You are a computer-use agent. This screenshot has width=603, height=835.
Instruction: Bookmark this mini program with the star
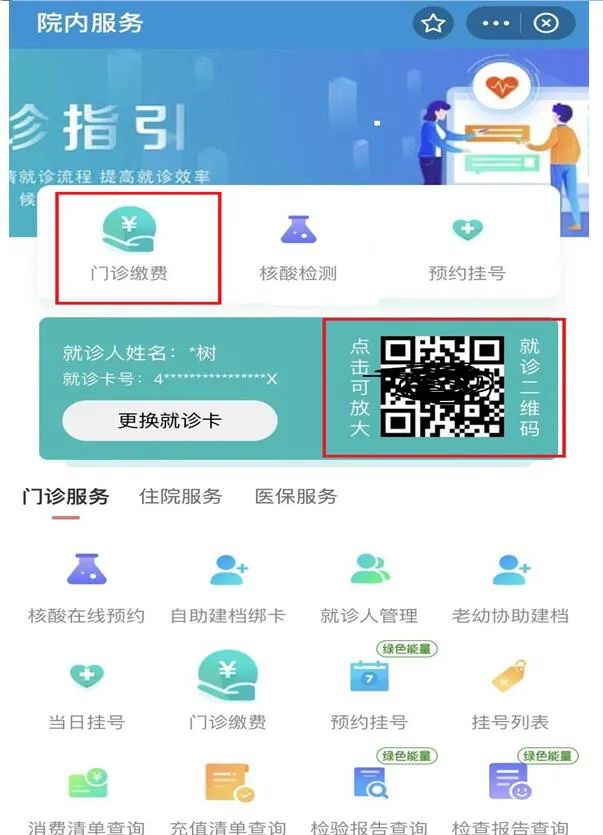pos(432,23)
